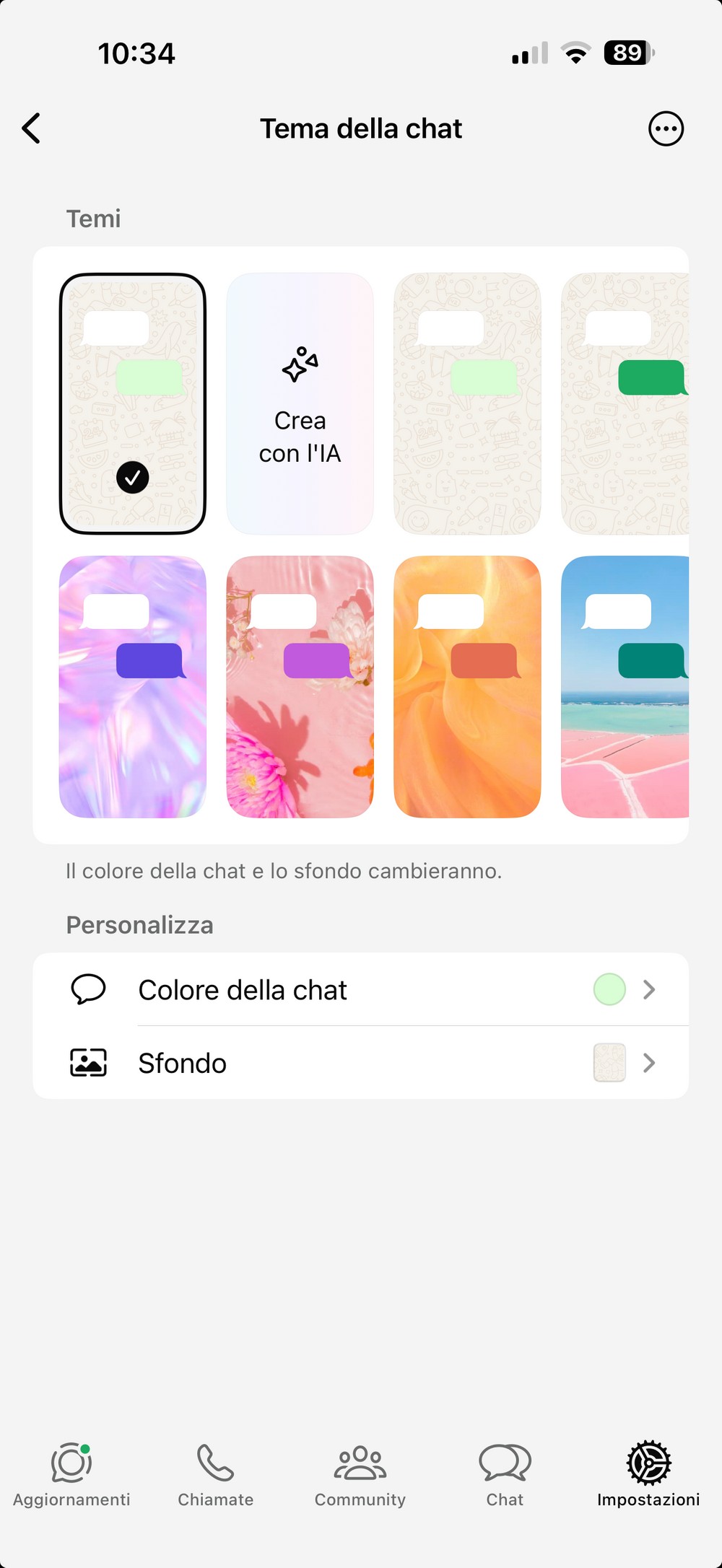The width and height of the screenshot is (722, 1568).
Task: Switch to the Aggiornamenti tab
Action: [x=71, y=1475]
